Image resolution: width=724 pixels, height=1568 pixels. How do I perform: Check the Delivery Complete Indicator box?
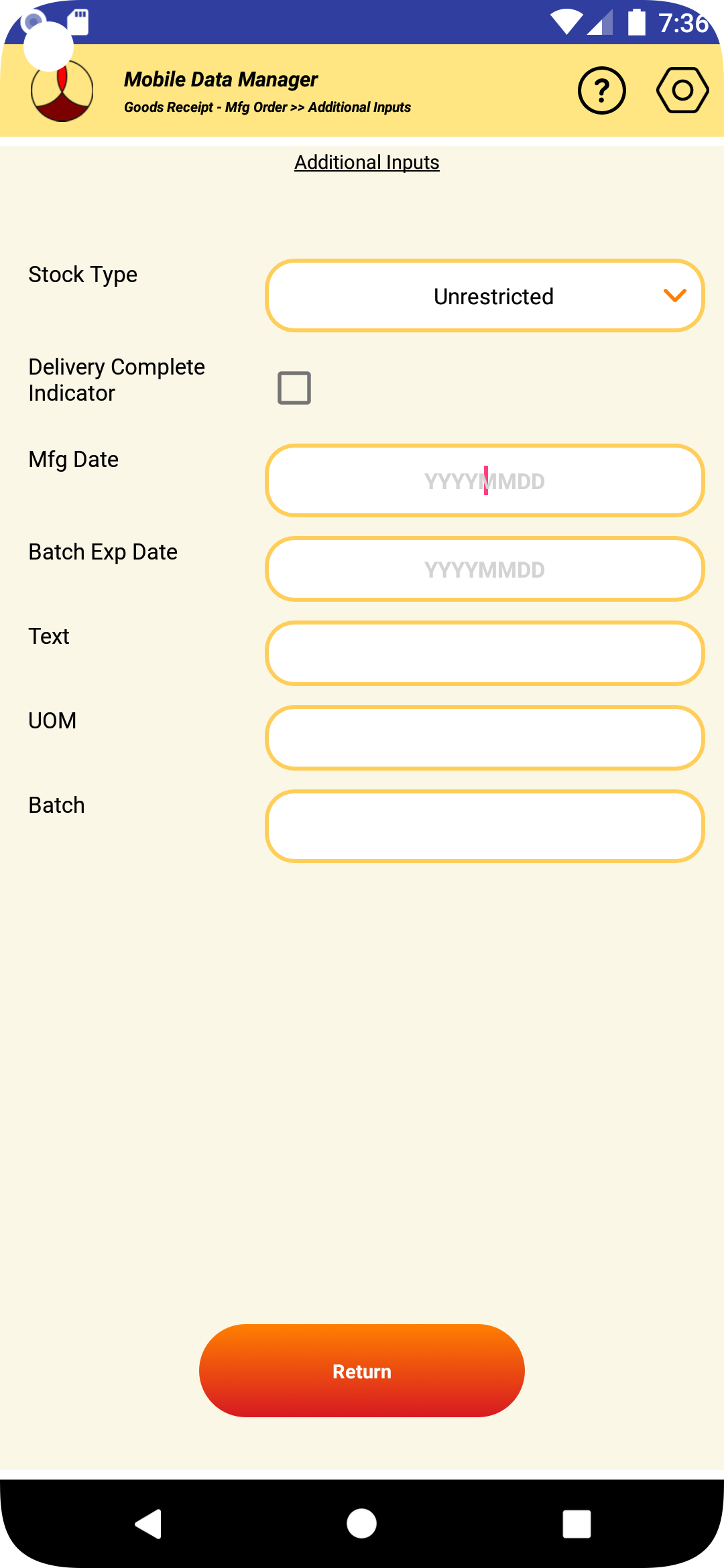pyautogui.click(x=294, y=388)
